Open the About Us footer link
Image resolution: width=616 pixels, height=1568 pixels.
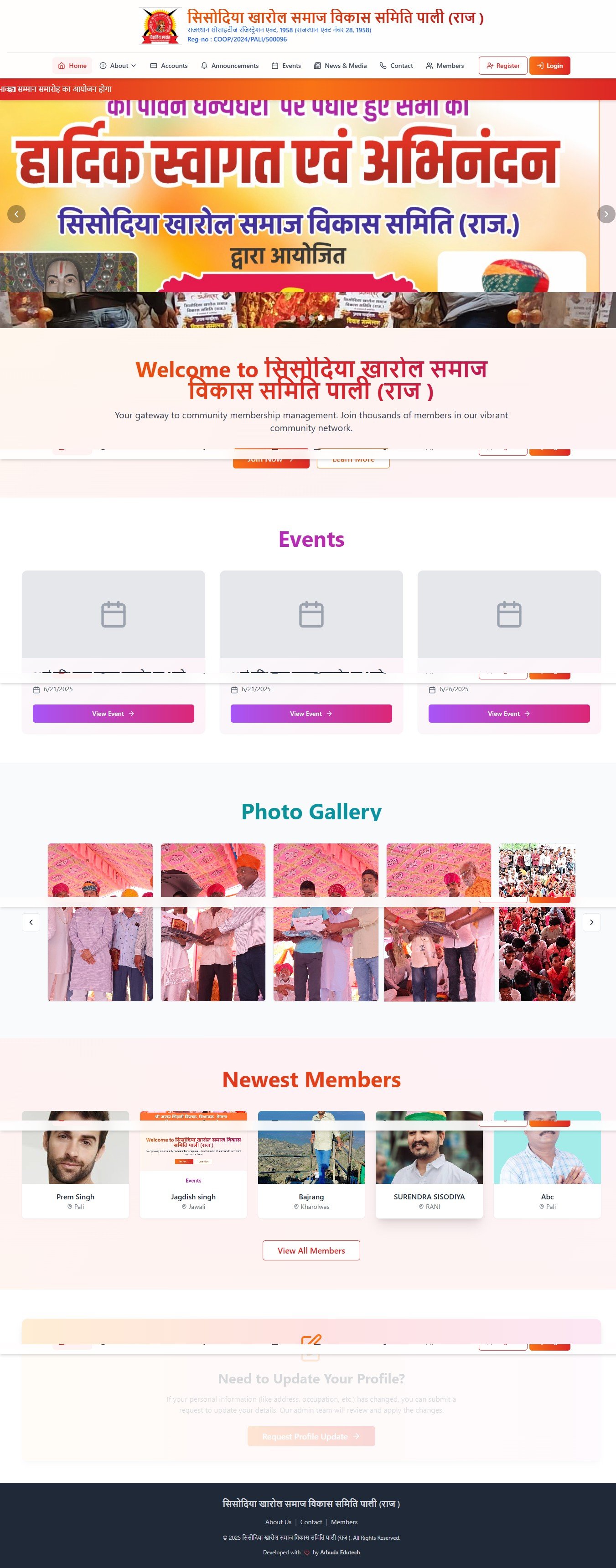(x=278, y=1522)
